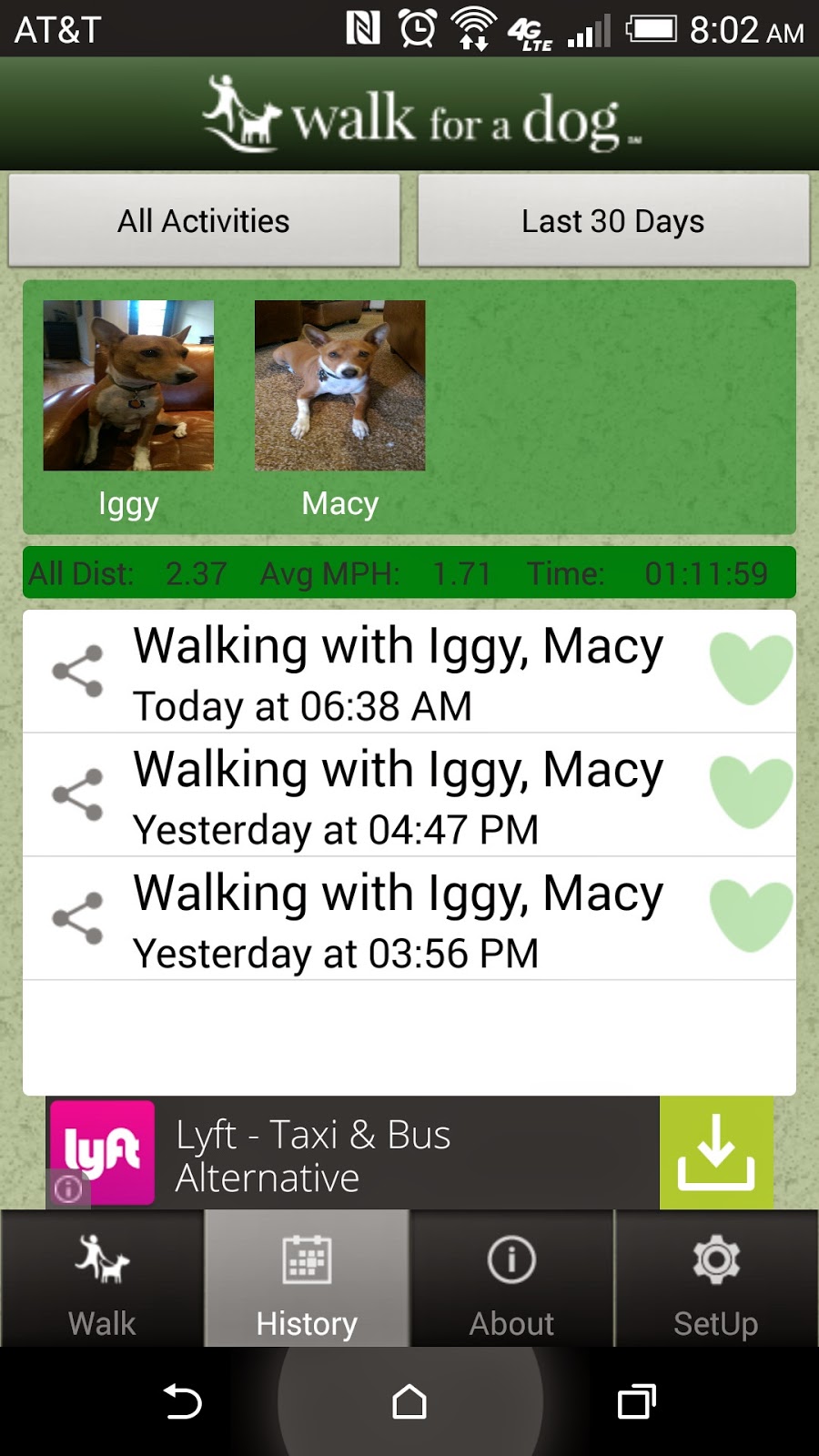This screenshot has height=1456, width=819.
Task: Open the walk from Today at 06:38 AM
Action: tap(398, 673)
